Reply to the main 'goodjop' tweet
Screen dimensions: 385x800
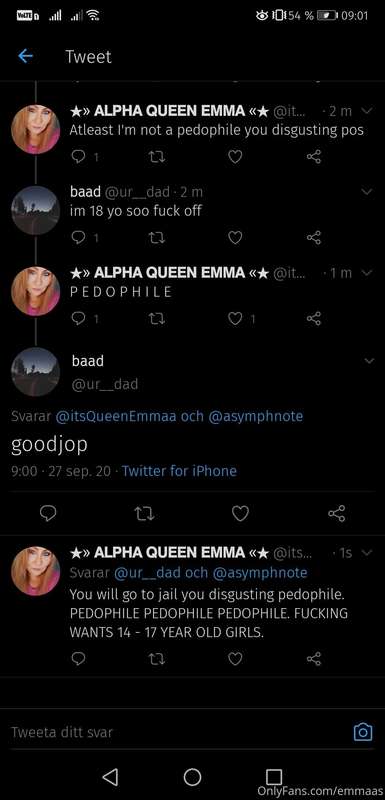(x=48, y=513)
